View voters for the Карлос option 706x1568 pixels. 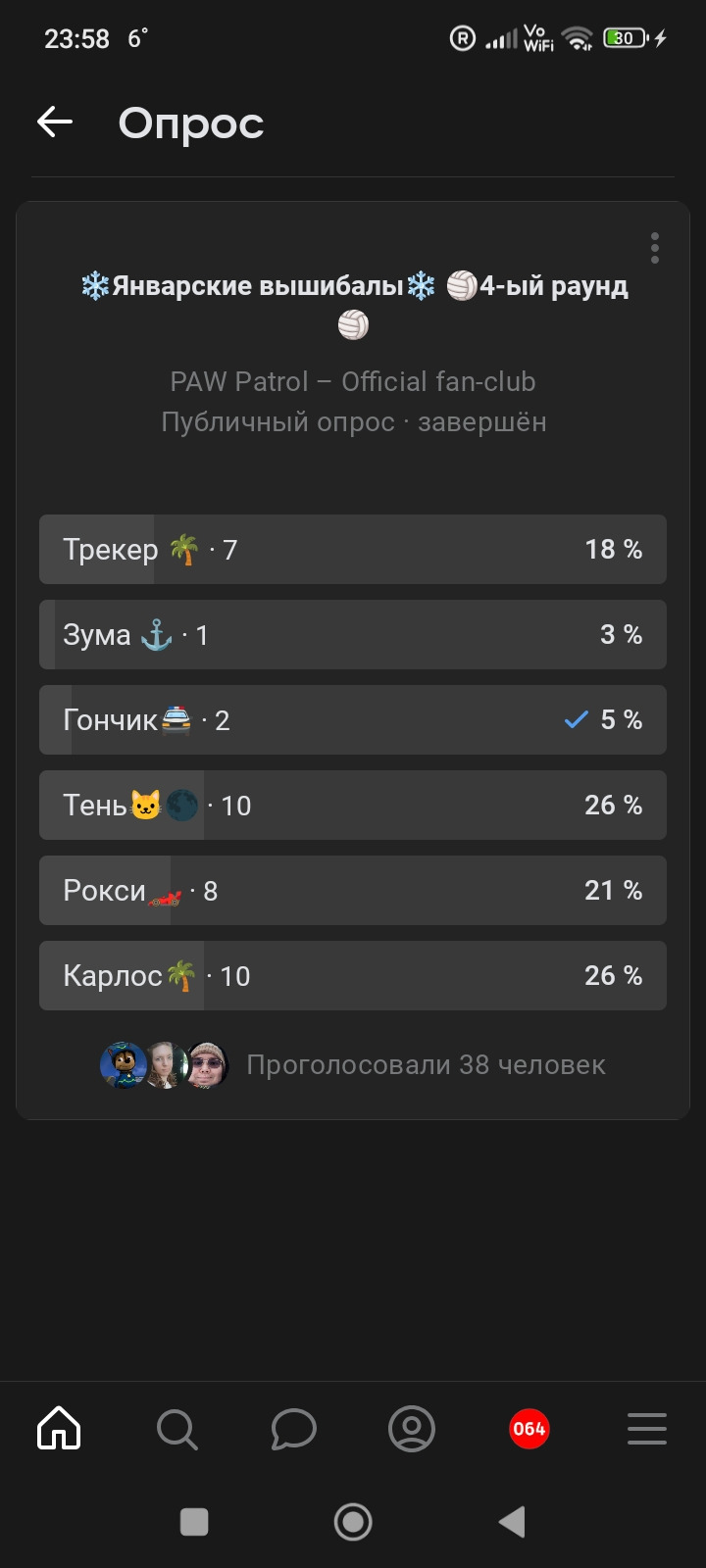(353, 976)
